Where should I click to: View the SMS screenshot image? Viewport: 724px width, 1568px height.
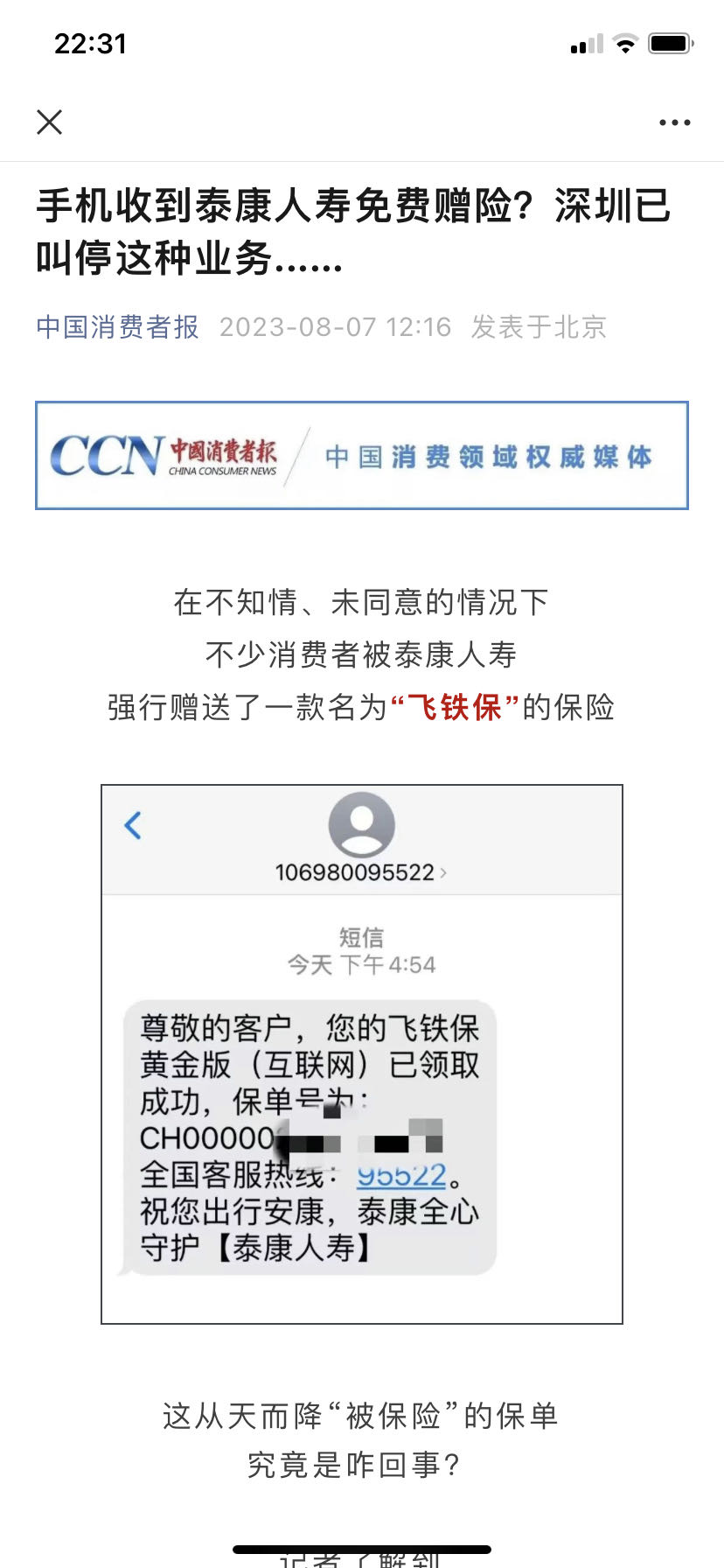pos(361,1053)
